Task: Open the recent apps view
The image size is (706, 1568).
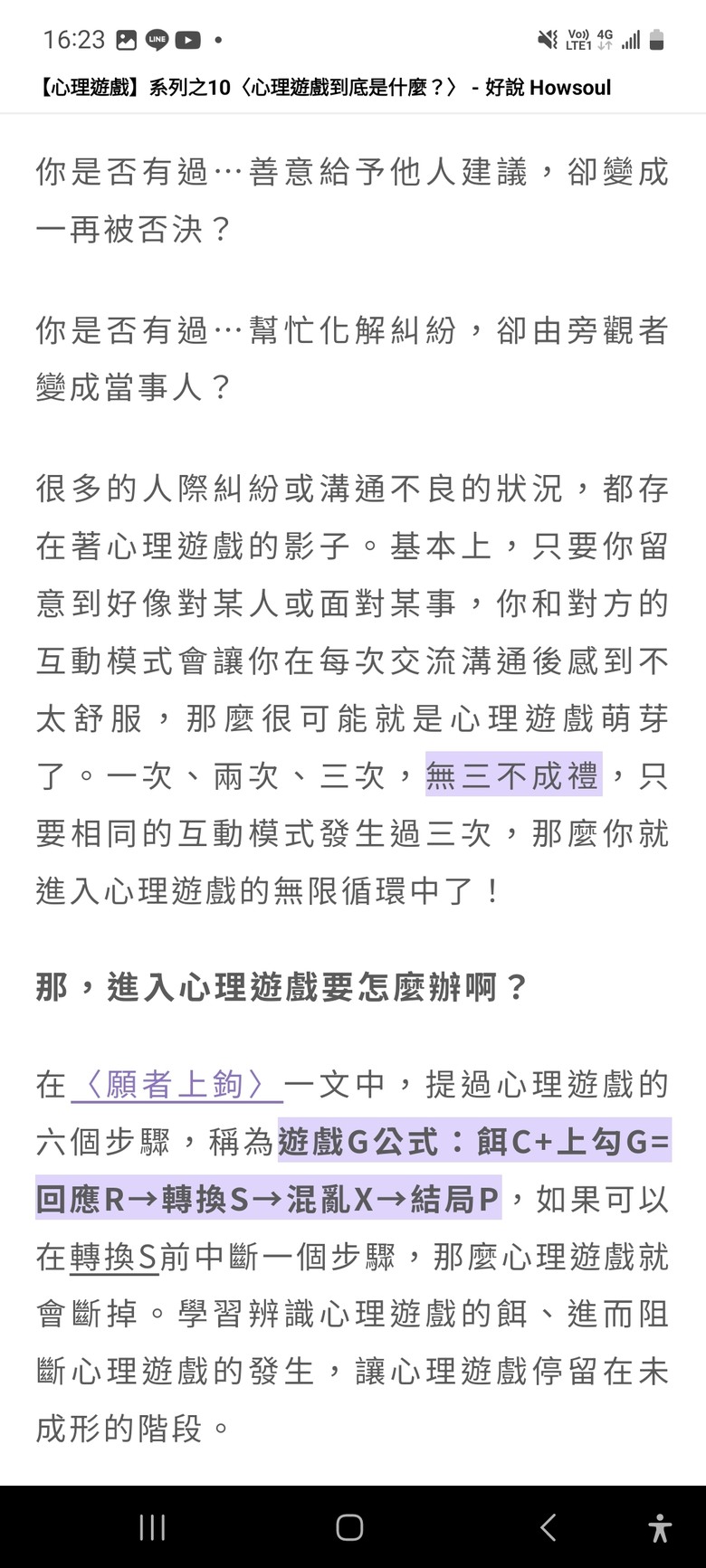Action: tap(152, 1527)
